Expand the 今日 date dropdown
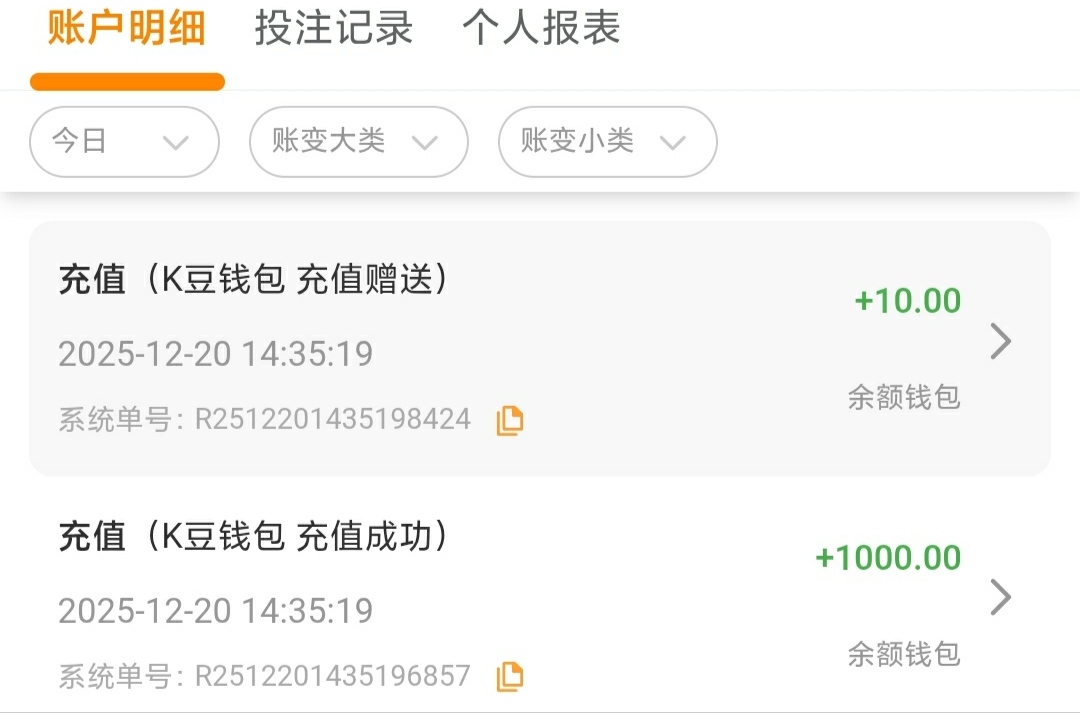 (x=124, y=142)
